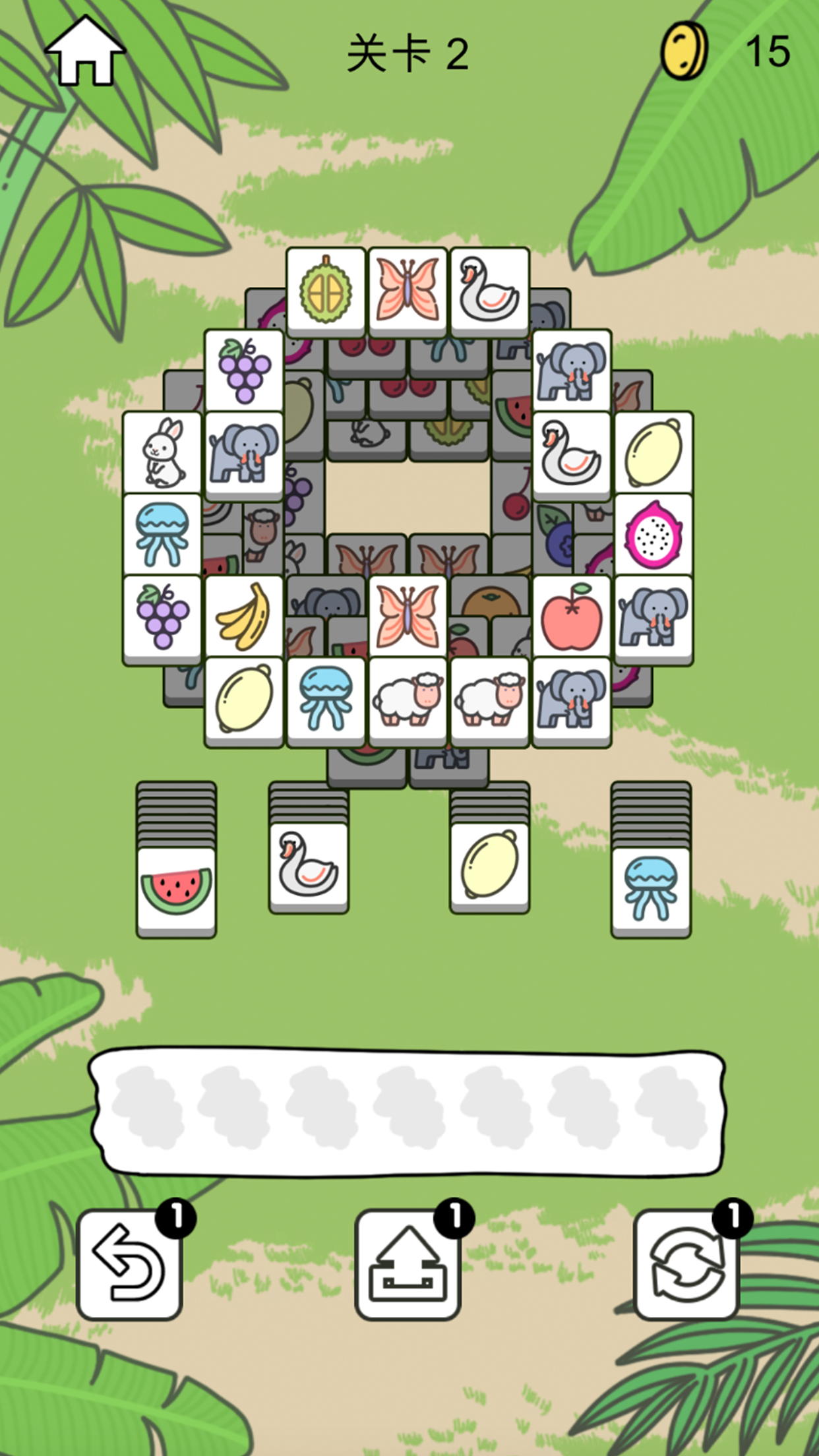Tap the banana tile
Viewport: 819px width, 1456px height.
(x=244, y=616)
